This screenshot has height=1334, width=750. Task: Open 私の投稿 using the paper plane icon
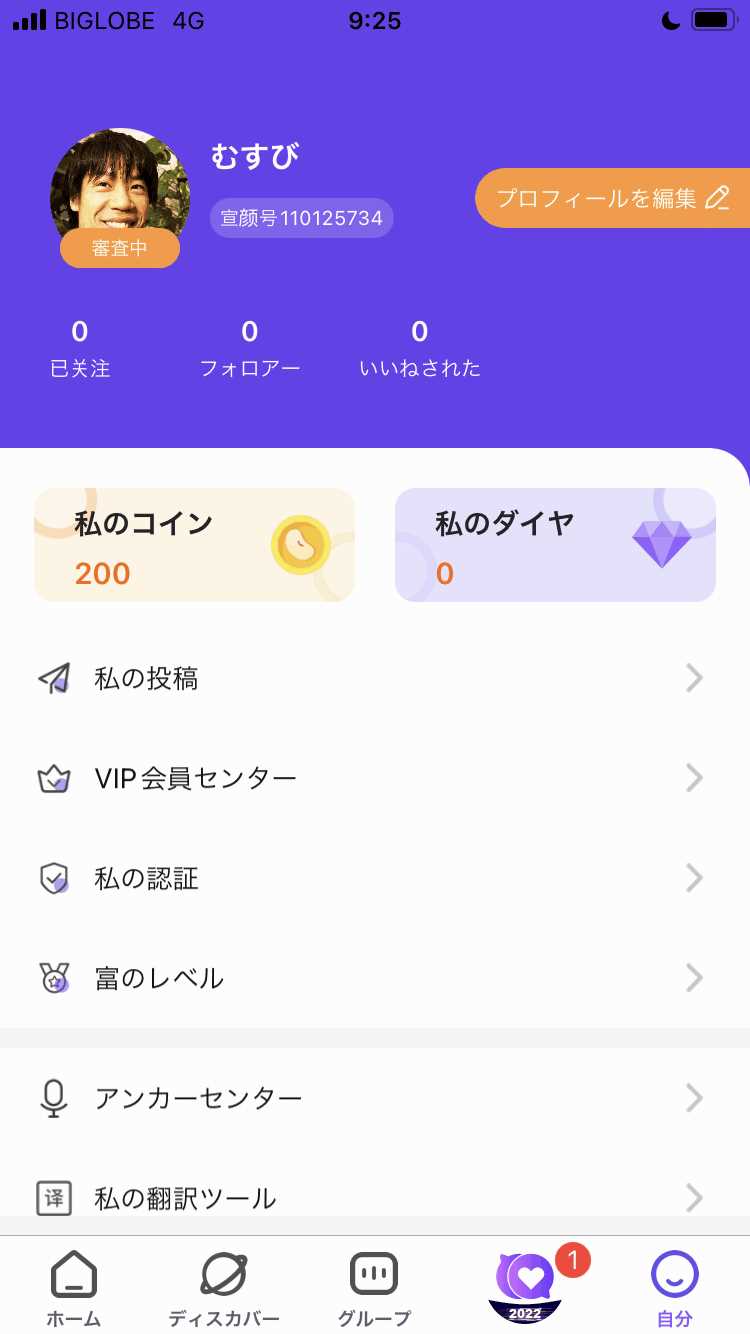coord(55,678)
